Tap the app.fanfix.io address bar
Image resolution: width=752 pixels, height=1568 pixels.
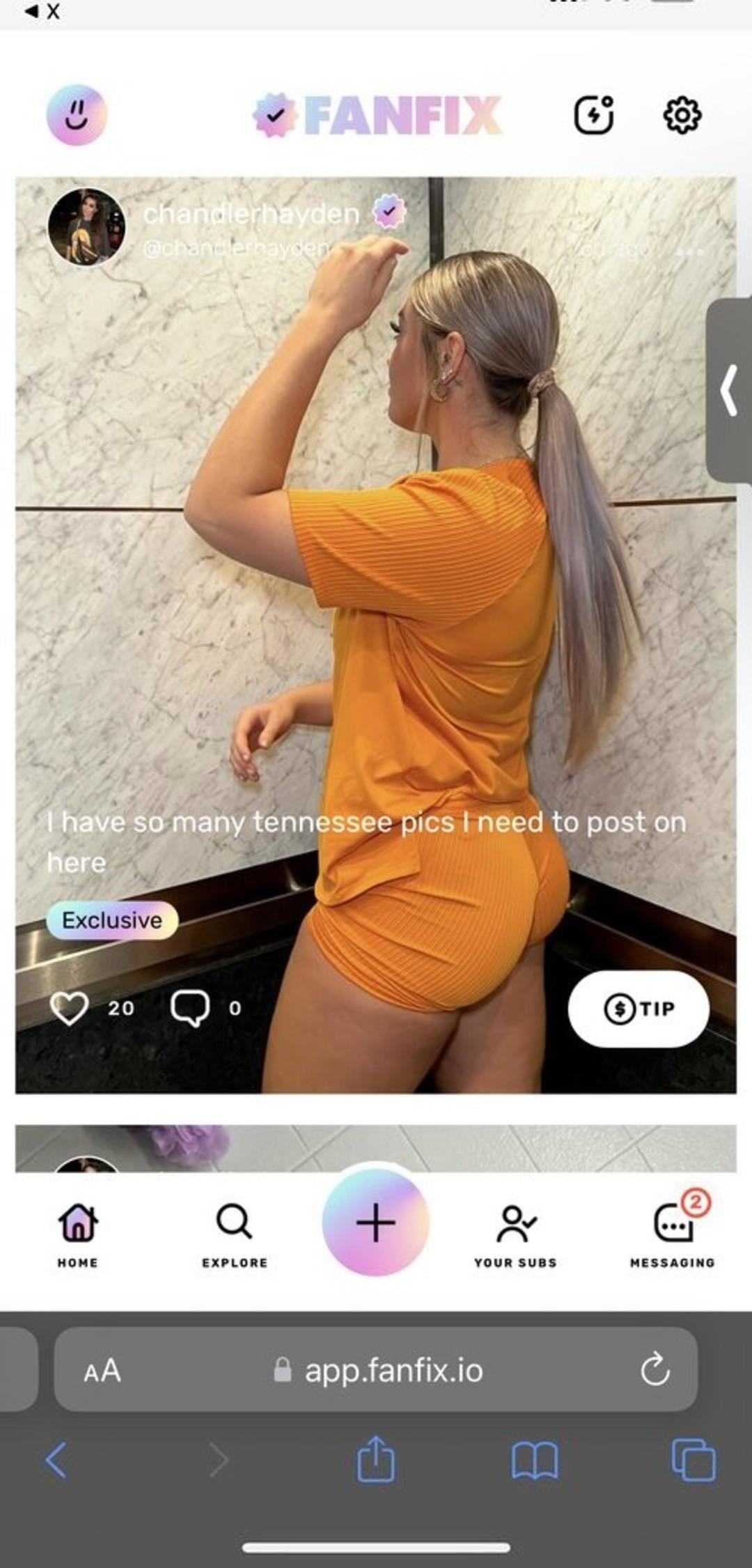(393, 1370)
